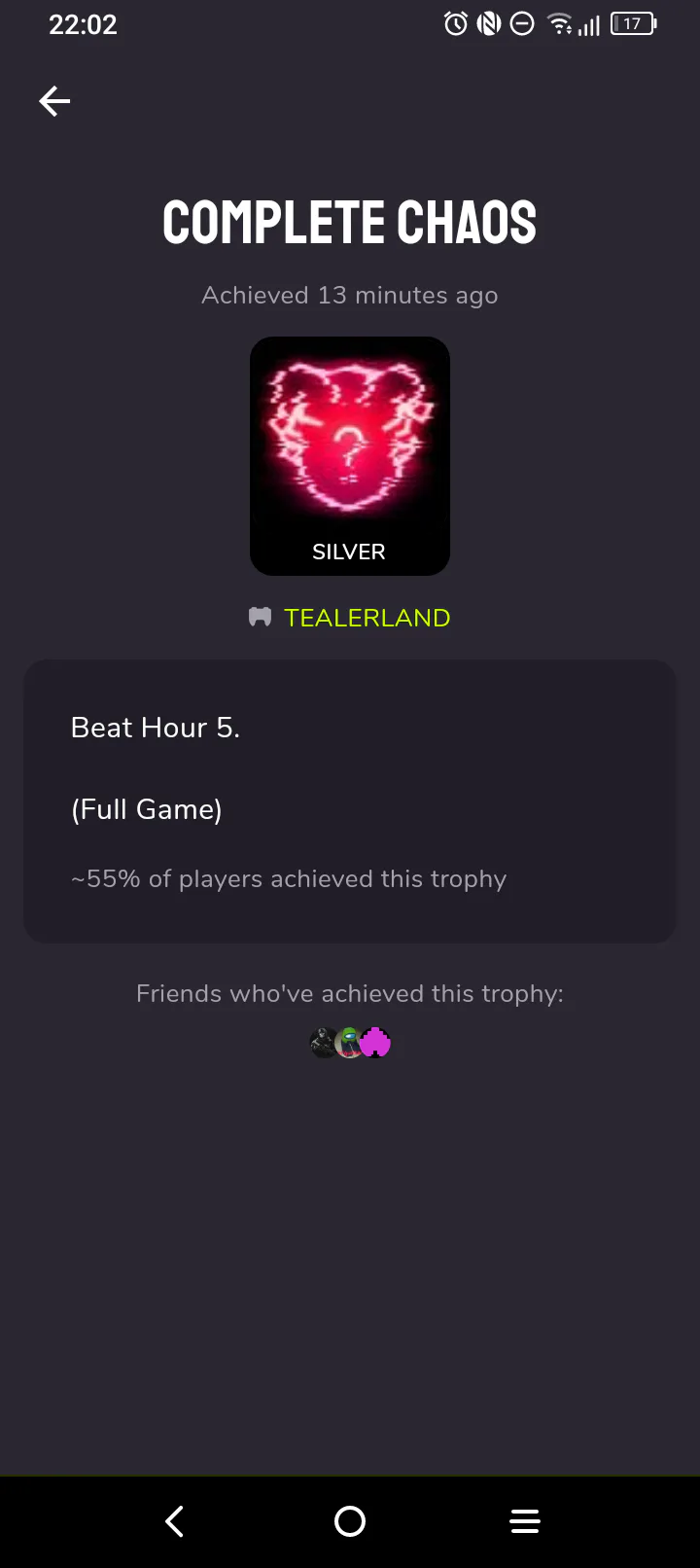The width and height of the screenshot is (700, 1568).
Task: Open recent apps from navigation bar
Action: point(525,1521)
